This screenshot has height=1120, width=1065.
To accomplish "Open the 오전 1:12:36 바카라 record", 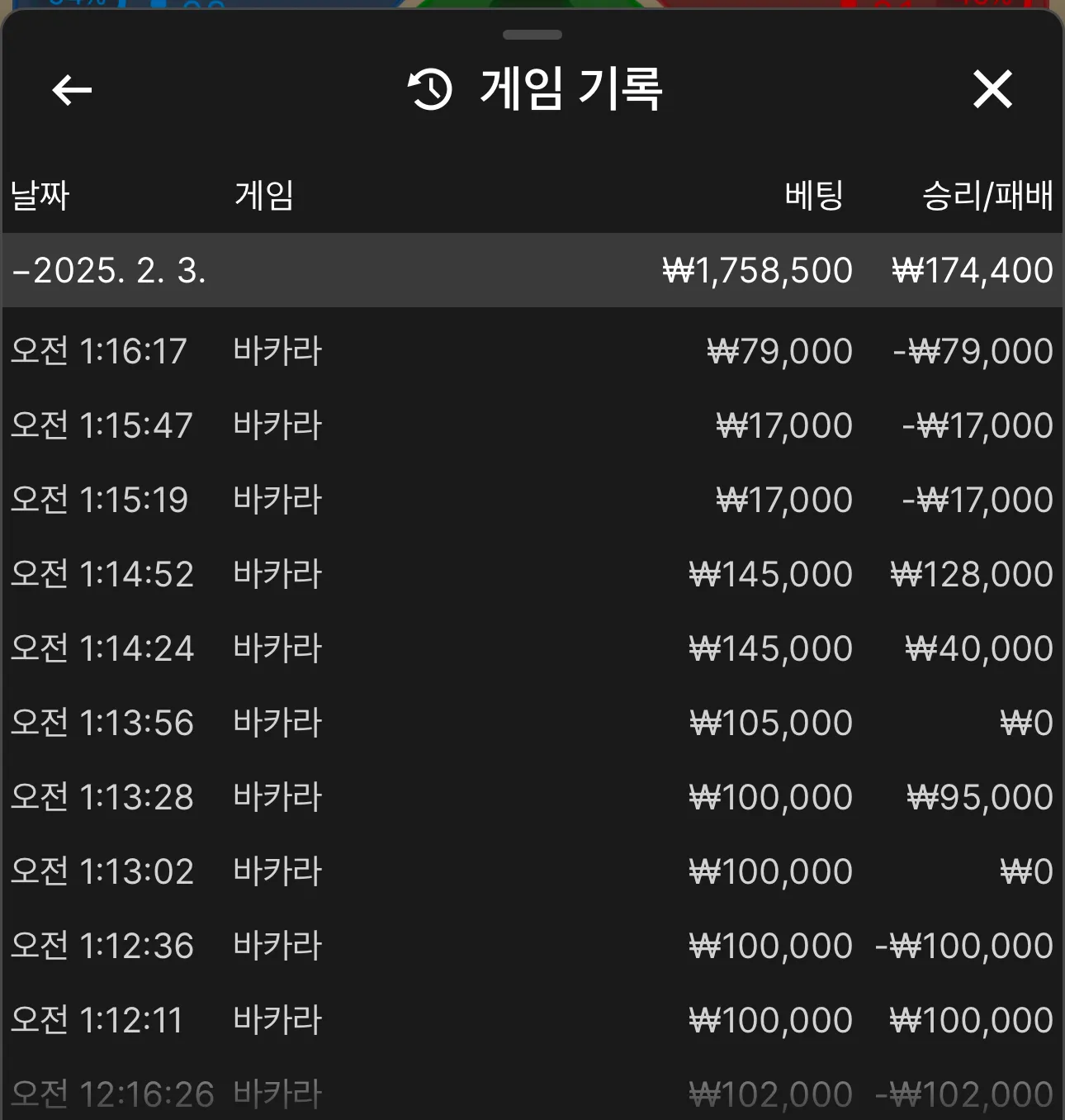I will coord(532,946).
